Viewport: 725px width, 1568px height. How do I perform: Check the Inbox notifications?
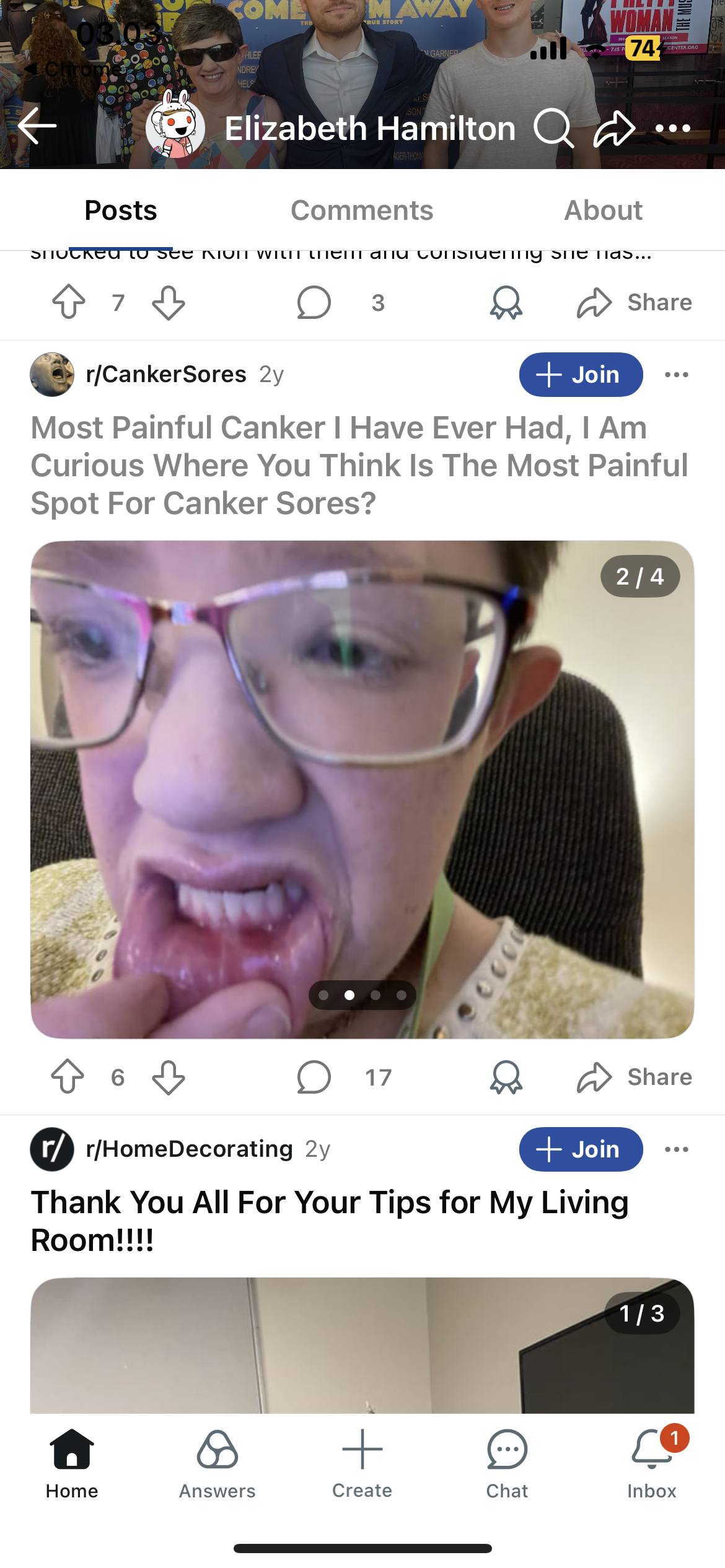[652, 1464]
